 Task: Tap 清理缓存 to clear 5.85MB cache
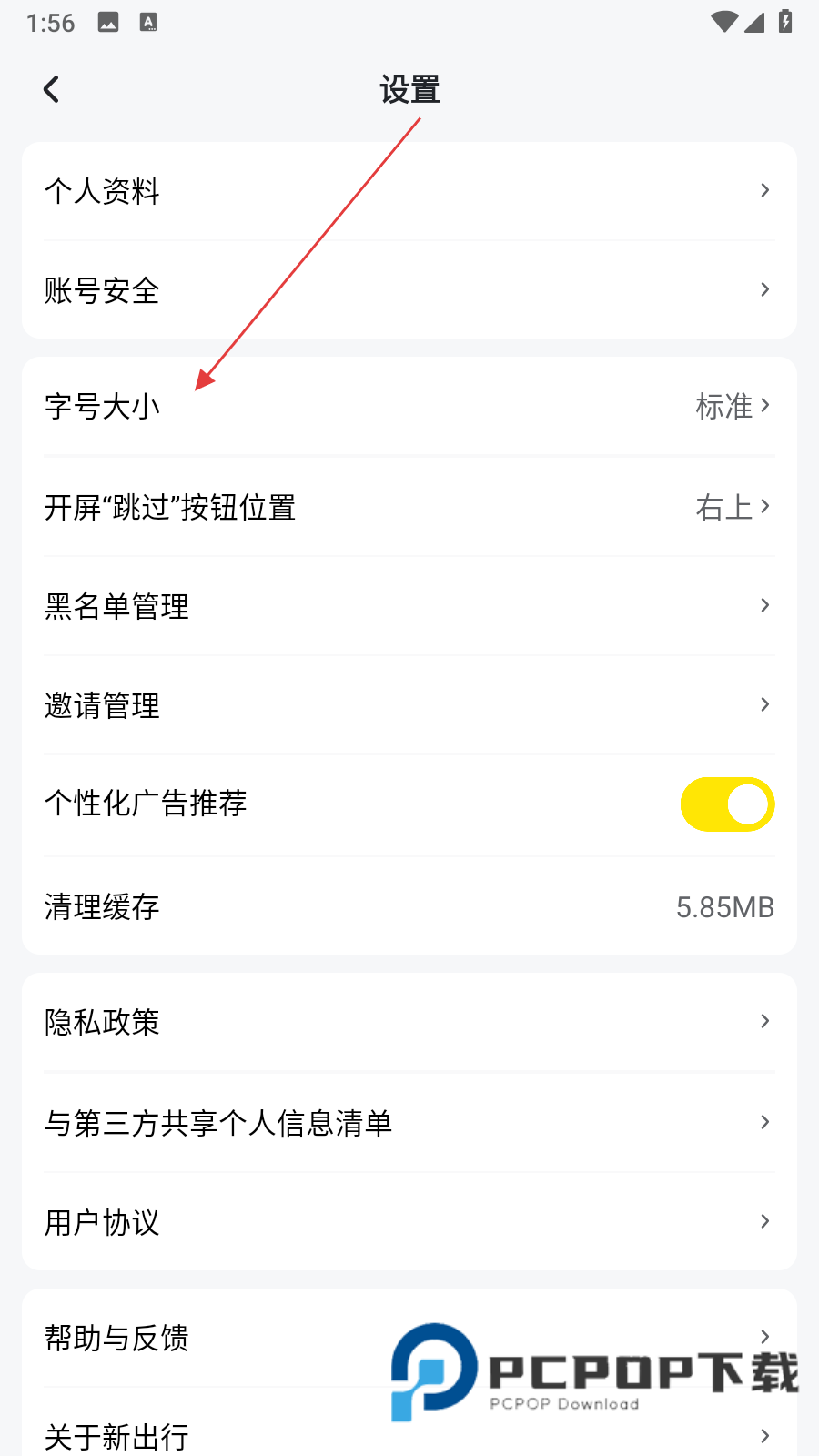tap(409, 907)
